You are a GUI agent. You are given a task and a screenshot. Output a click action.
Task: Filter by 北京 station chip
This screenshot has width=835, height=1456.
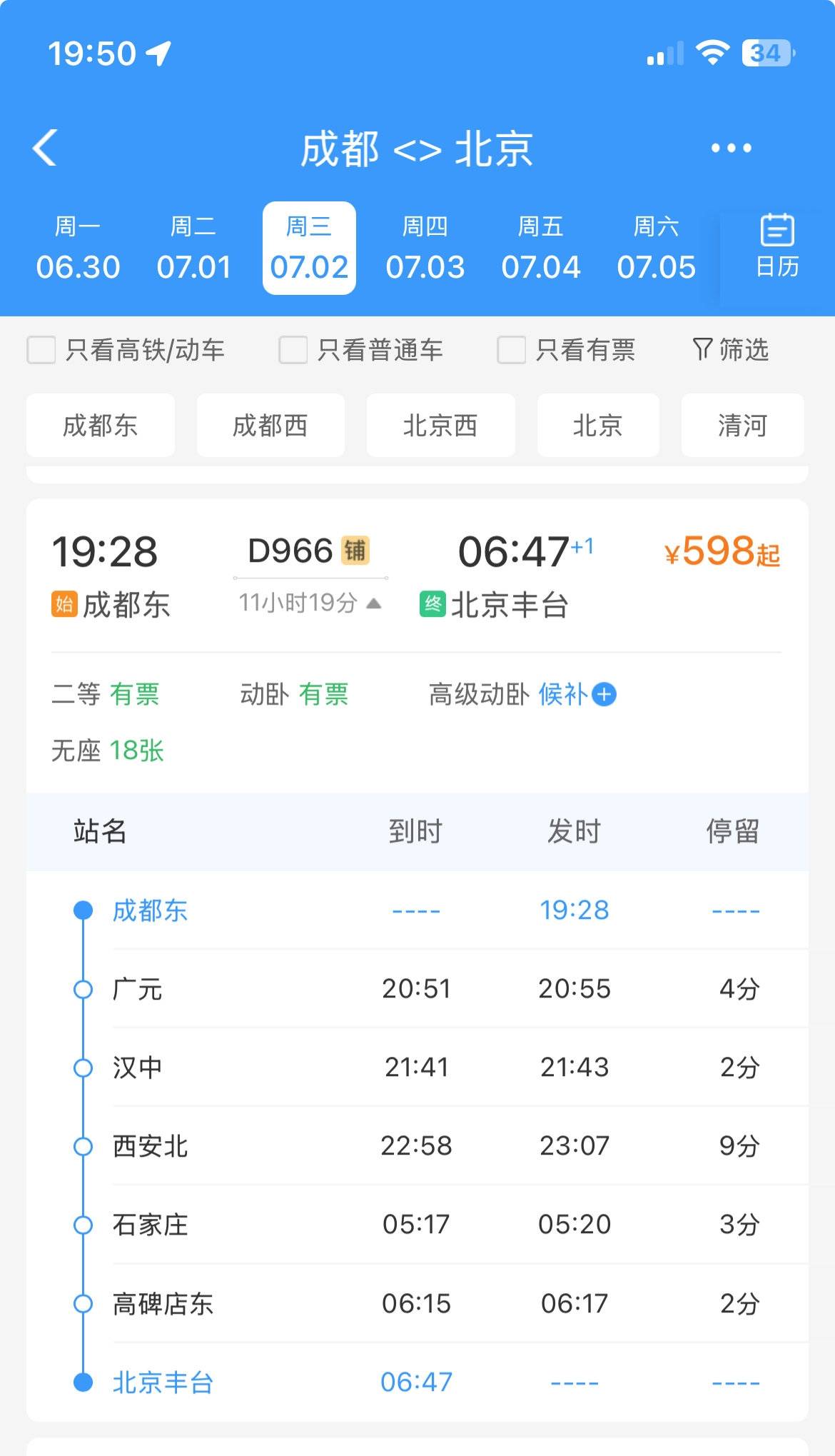597,426
